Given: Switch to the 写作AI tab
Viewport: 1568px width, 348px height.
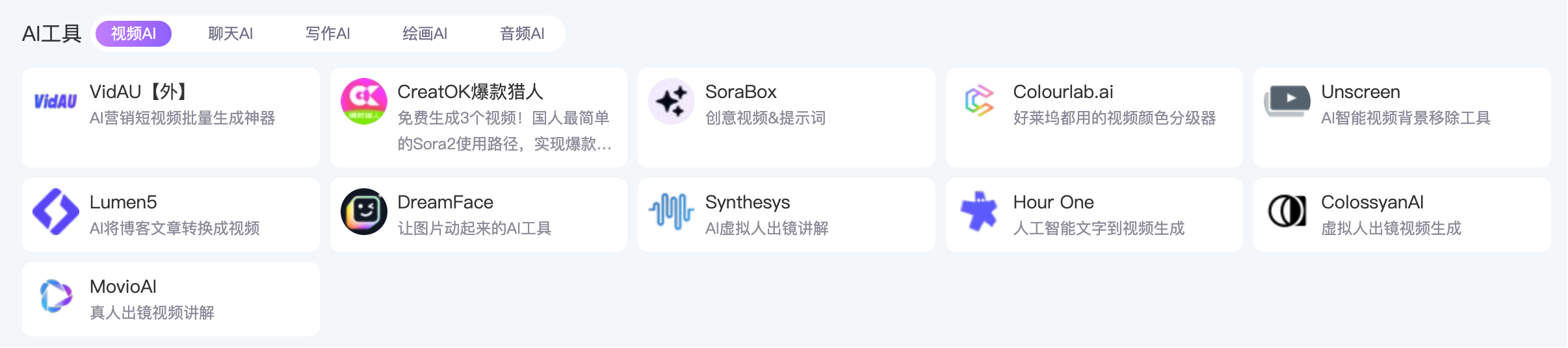Looking at the screenshot, I should click(x=328, y=34).
